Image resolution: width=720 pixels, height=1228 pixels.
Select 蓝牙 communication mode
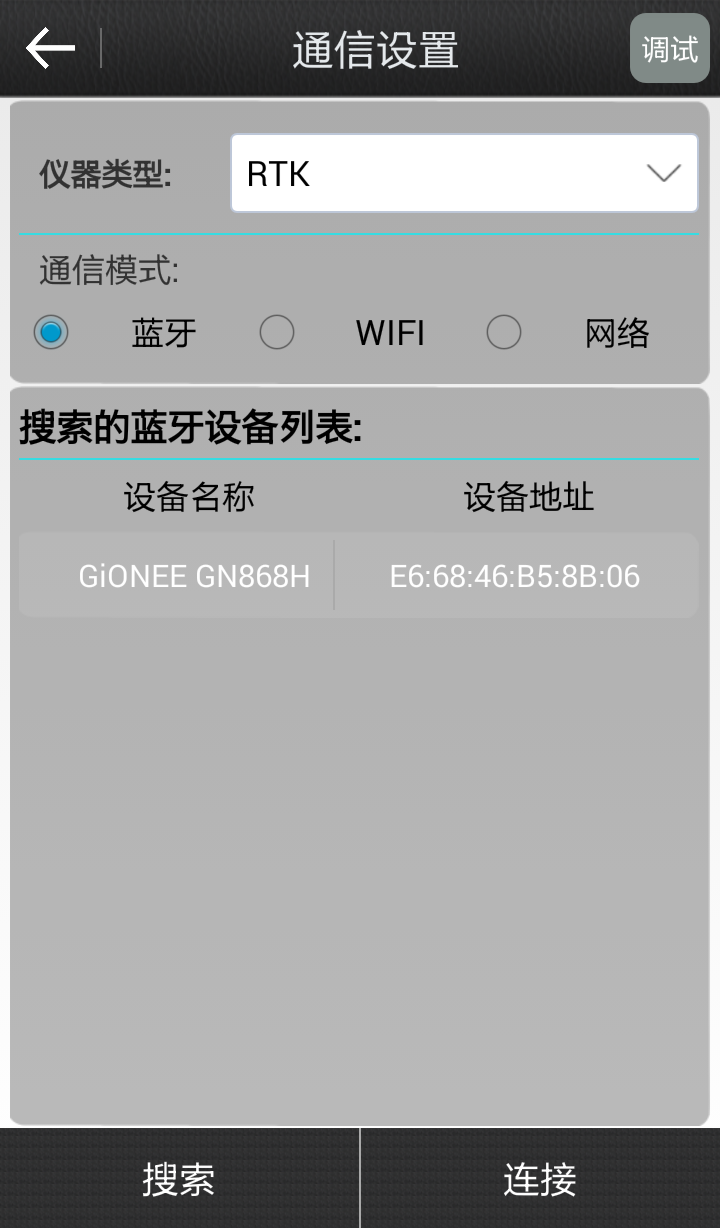coord(51,332)
